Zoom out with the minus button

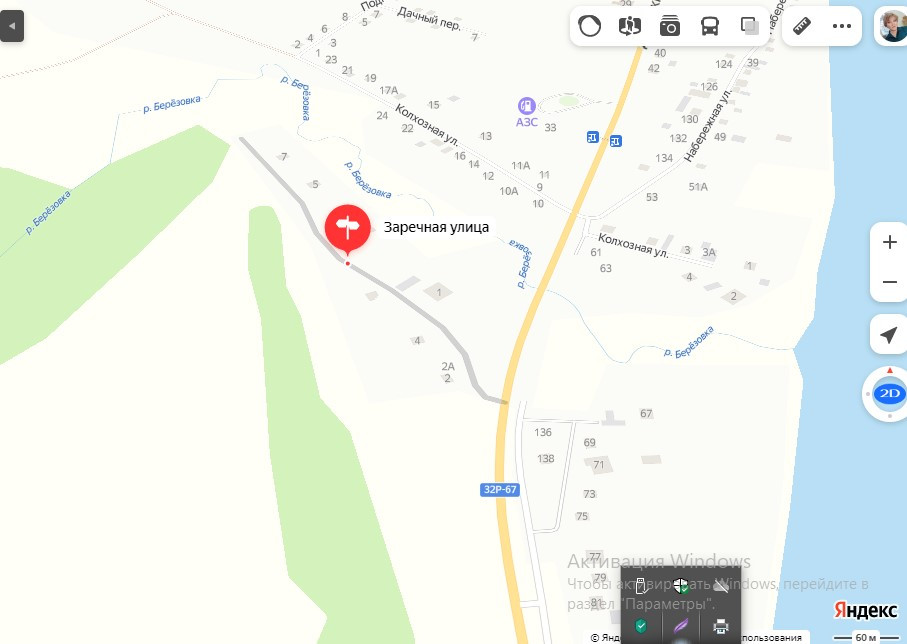(890, 282)
